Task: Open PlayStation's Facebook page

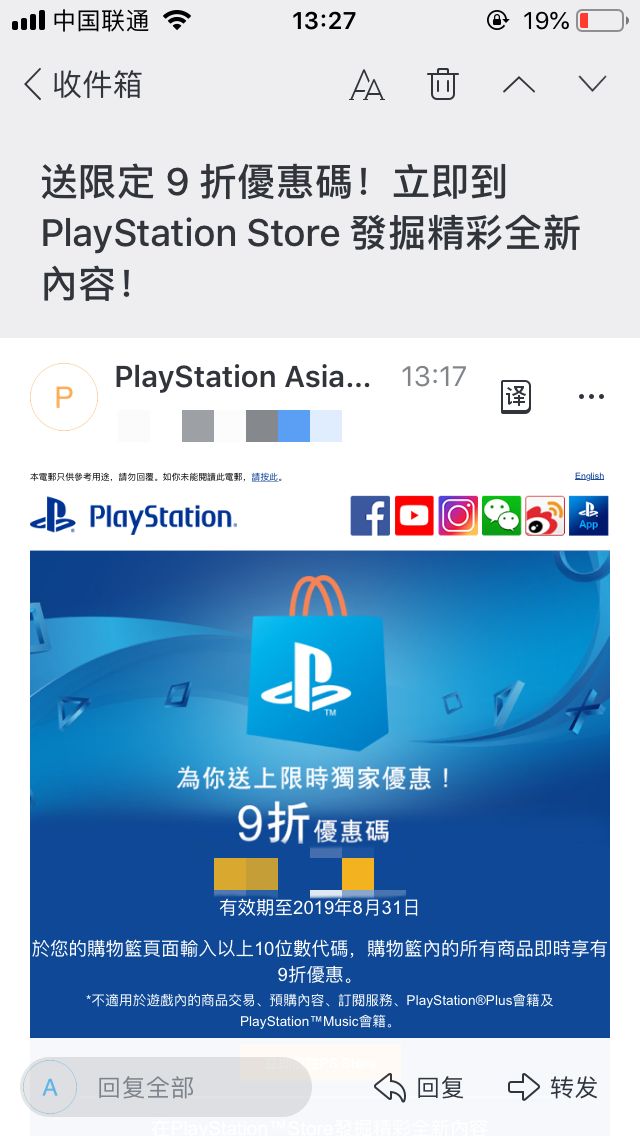Action: 370,516
